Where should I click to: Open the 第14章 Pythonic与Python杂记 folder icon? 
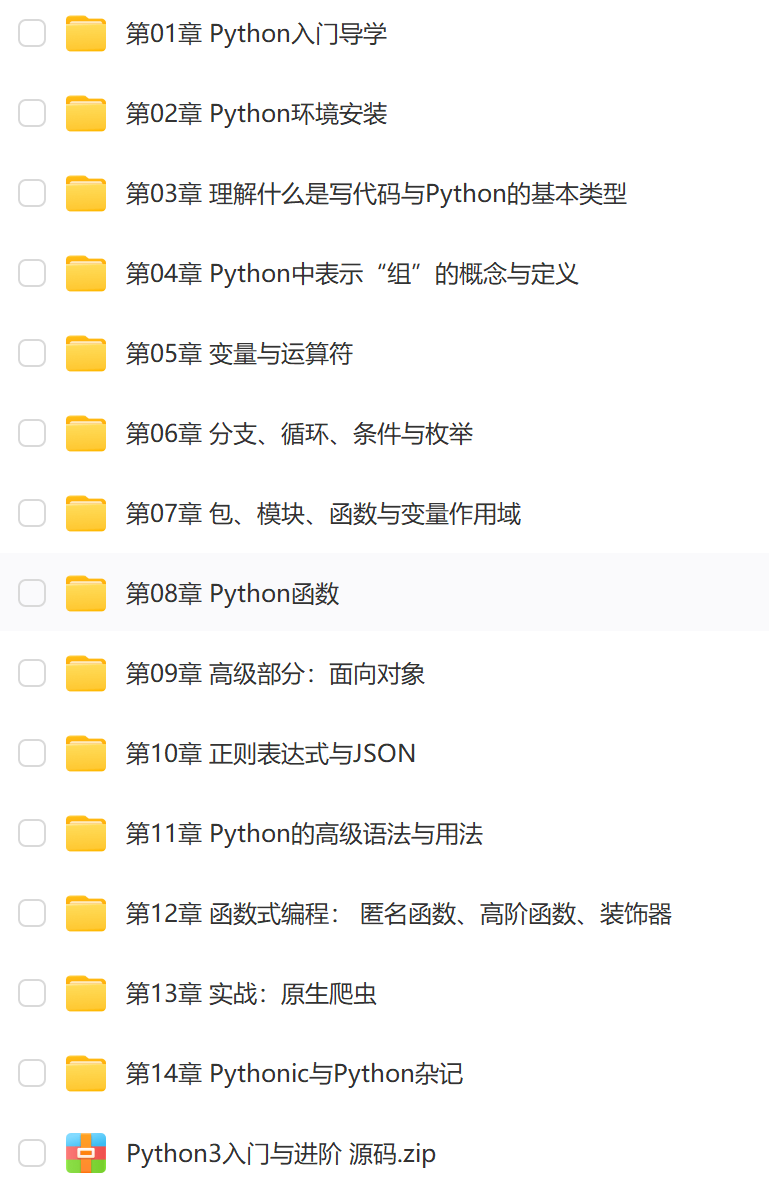coord(86,1073)
